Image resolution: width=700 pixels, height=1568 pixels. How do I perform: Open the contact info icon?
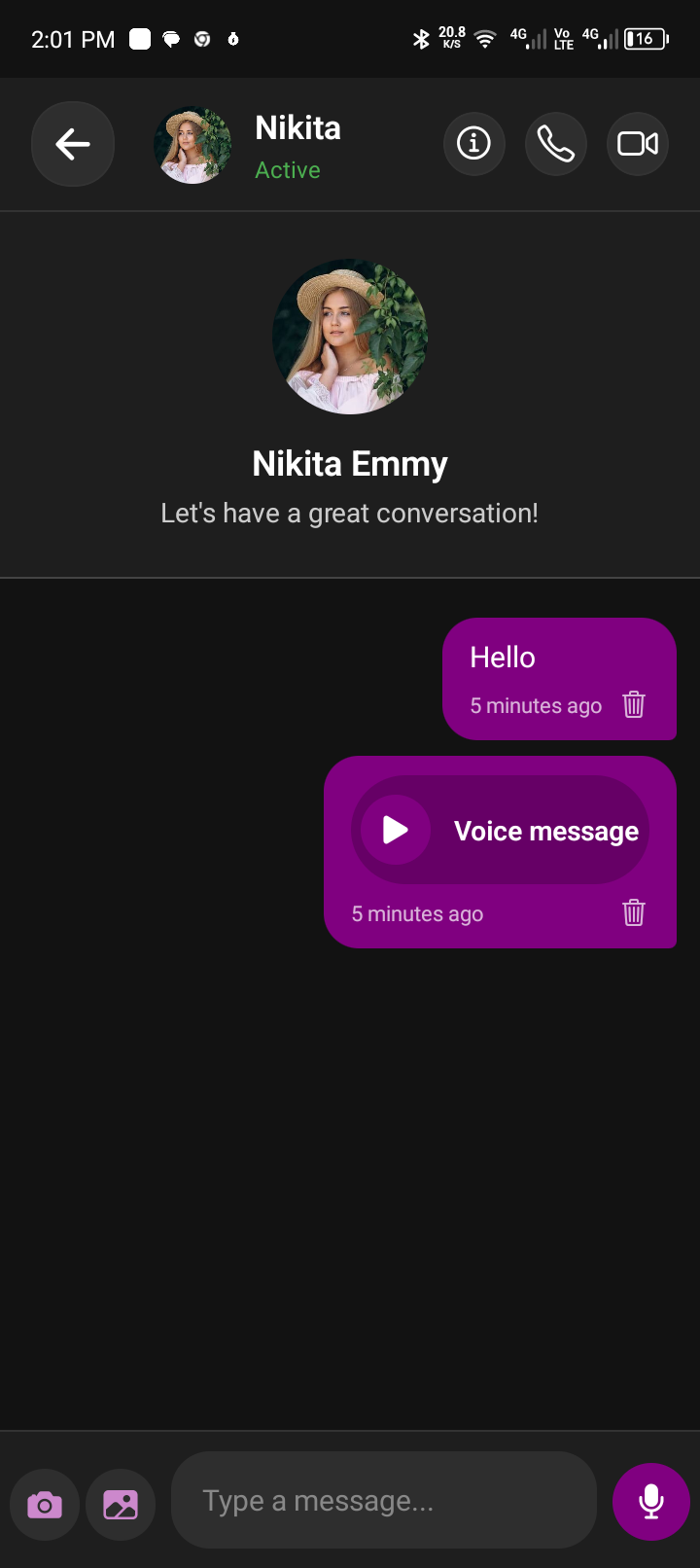tap(474, 143)
